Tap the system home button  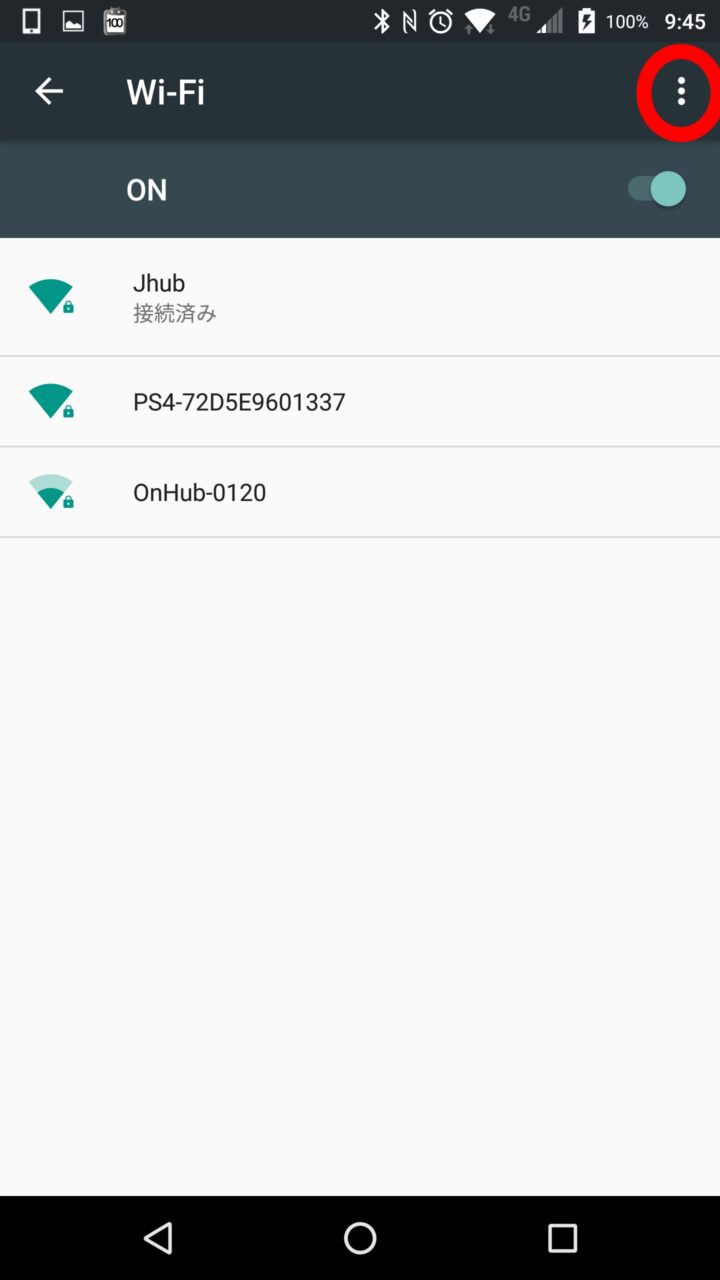pyautogui.click(x=360, y=1238)
